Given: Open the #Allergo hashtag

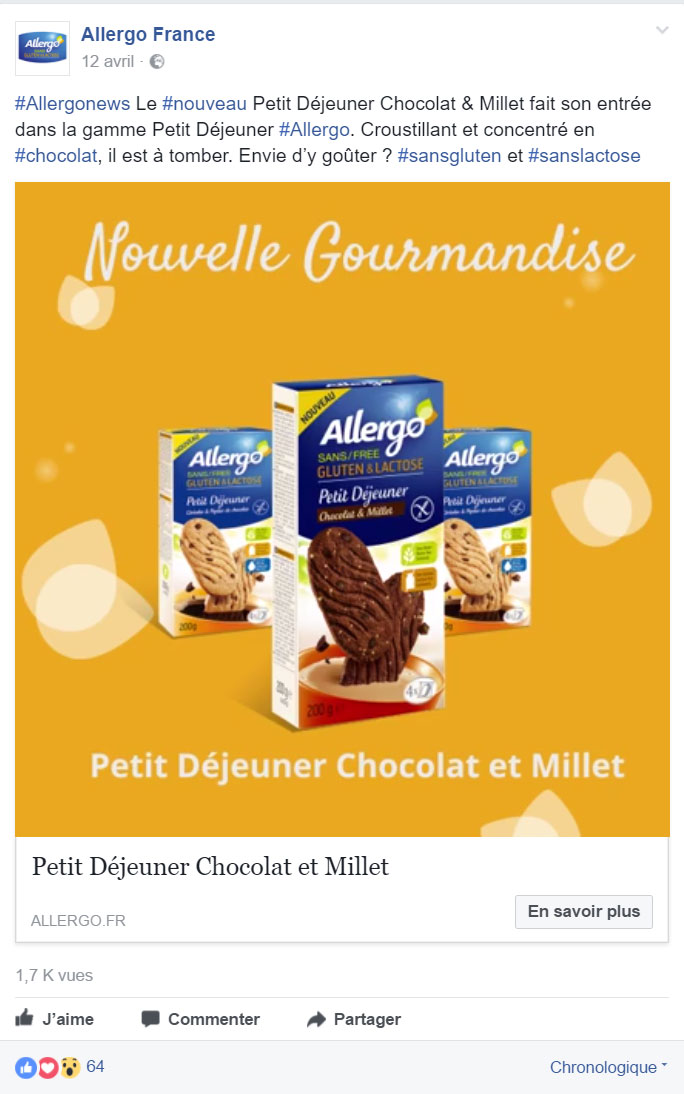Looking at the screenshot, I should click(x=314, y=130).
